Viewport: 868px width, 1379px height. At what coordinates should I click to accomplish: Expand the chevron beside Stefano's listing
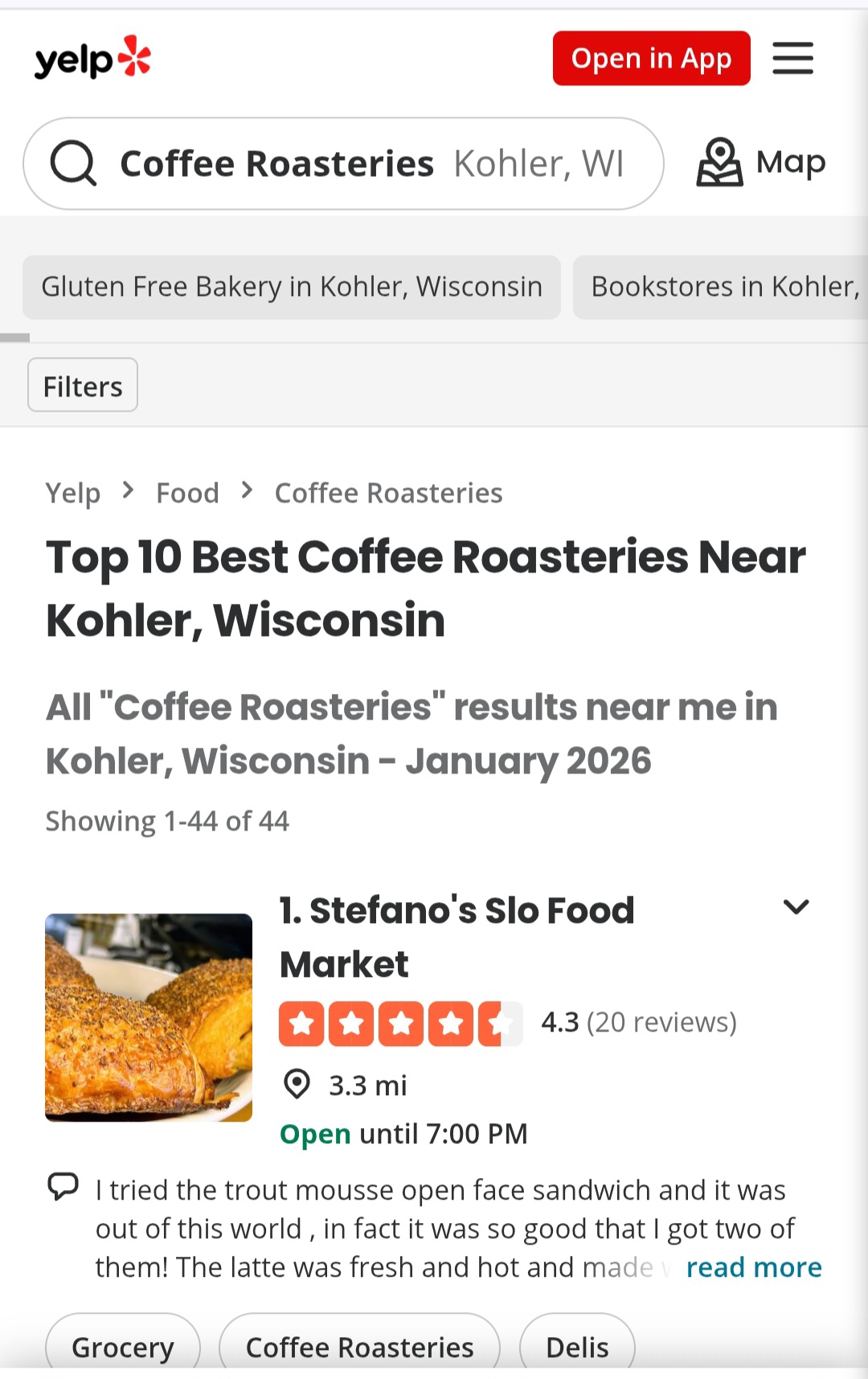click(x=796, y=908)
